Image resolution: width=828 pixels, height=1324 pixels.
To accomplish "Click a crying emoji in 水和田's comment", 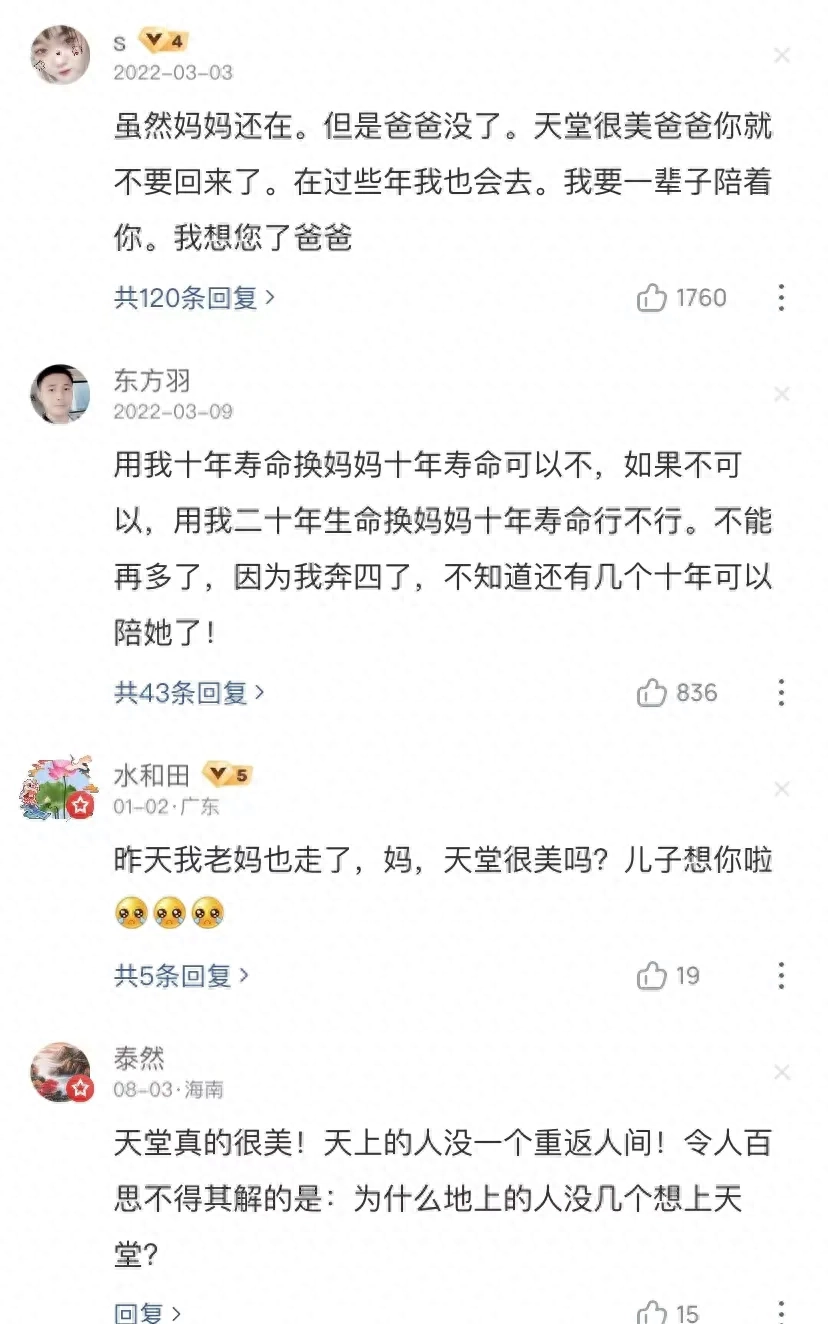I will (131, 912).
